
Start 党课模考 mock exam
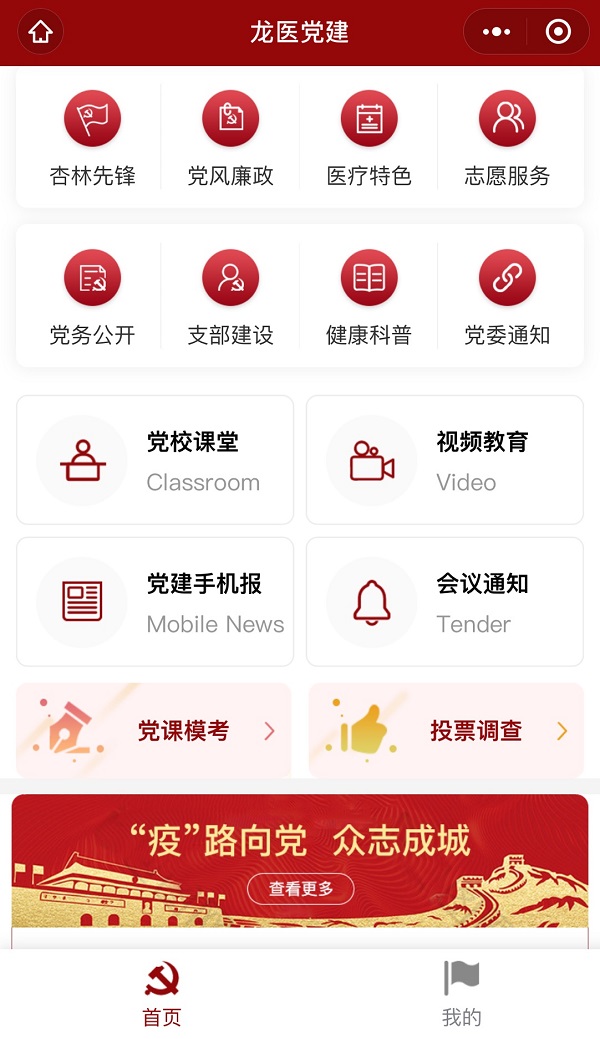(154, 731)
